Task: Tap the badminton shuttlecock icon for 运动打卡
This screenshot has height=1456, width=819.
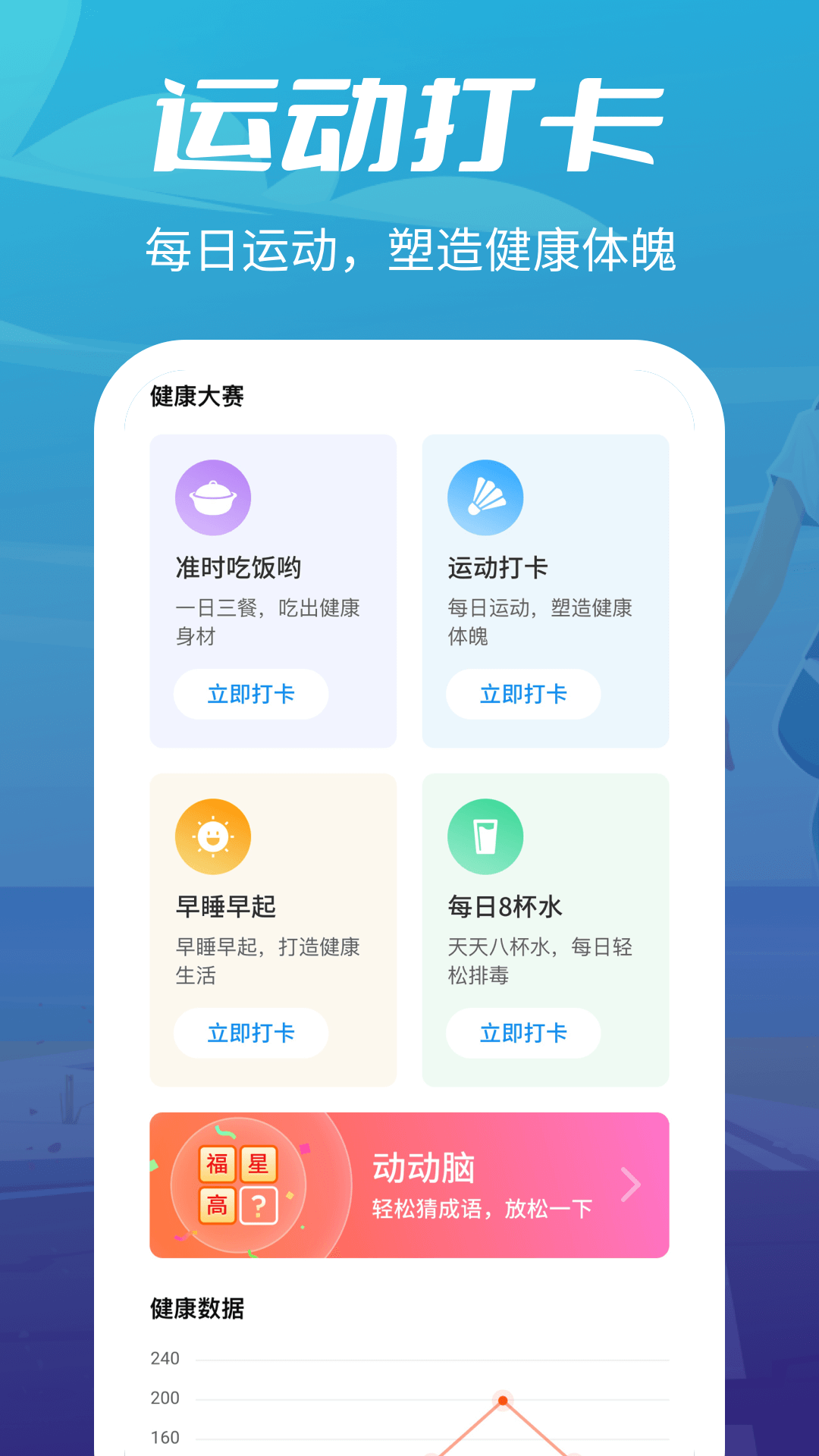Action: pyautogui.click(x=486, y=497)
